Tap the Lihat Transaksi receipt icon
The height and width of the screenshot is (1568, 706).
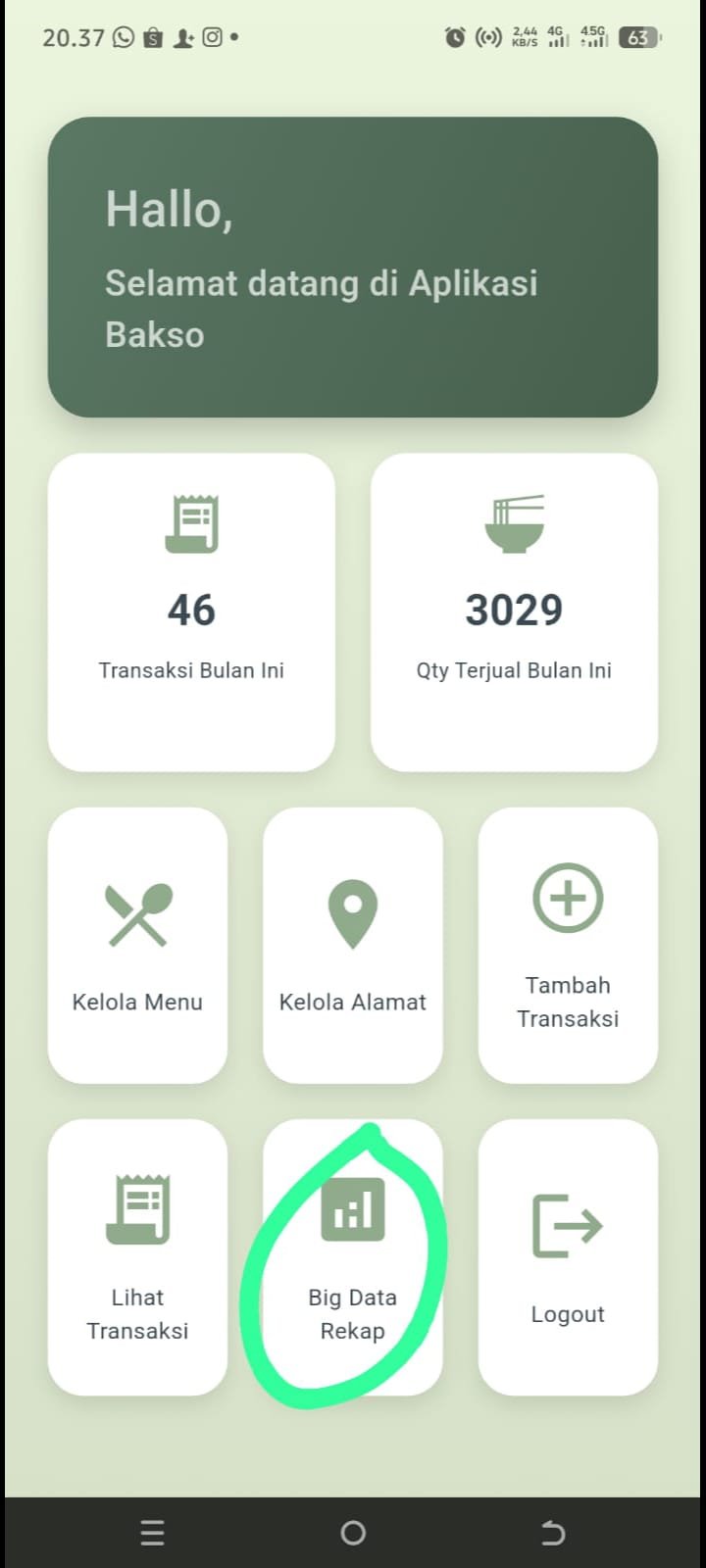(x=137, y=1209)
